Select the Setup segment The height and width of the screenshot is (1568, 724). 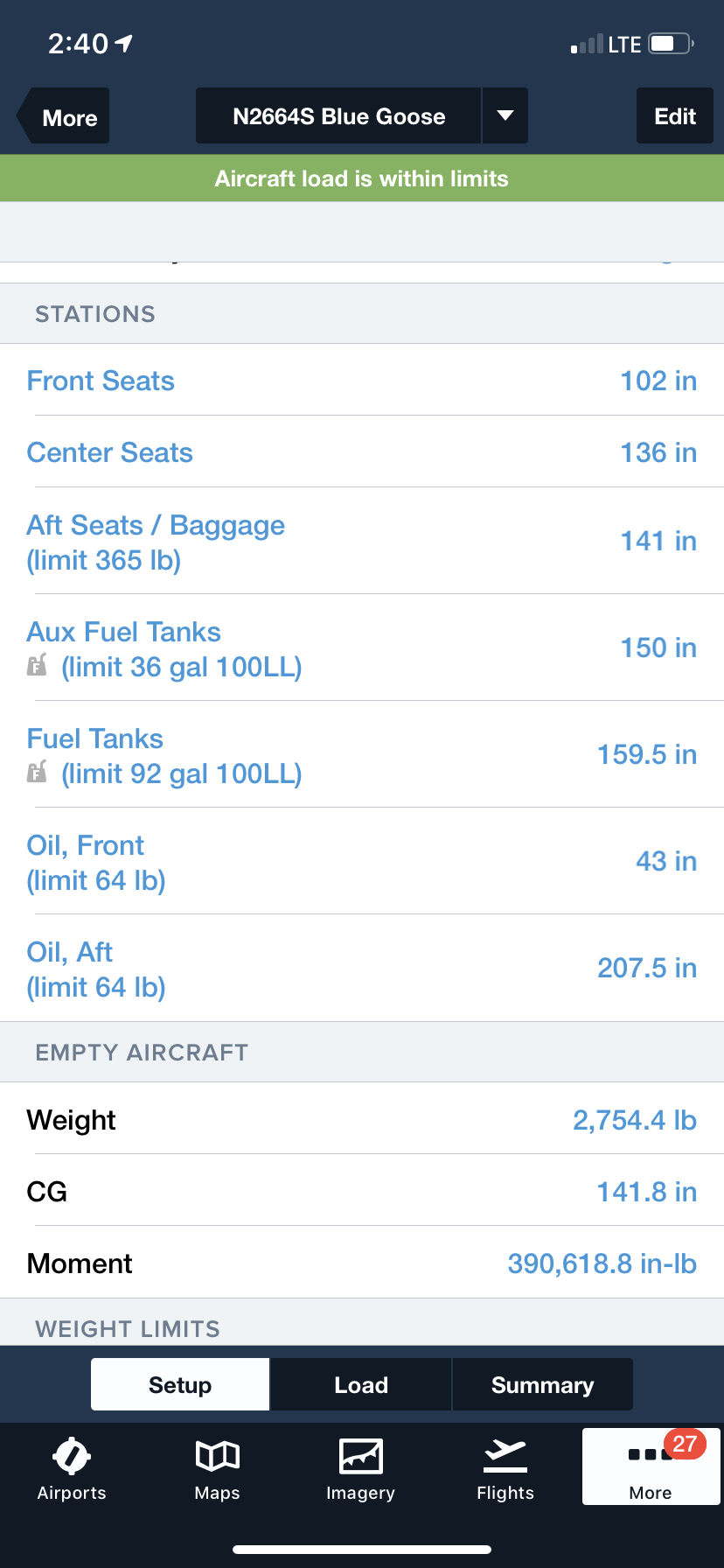click(180, 1384)
